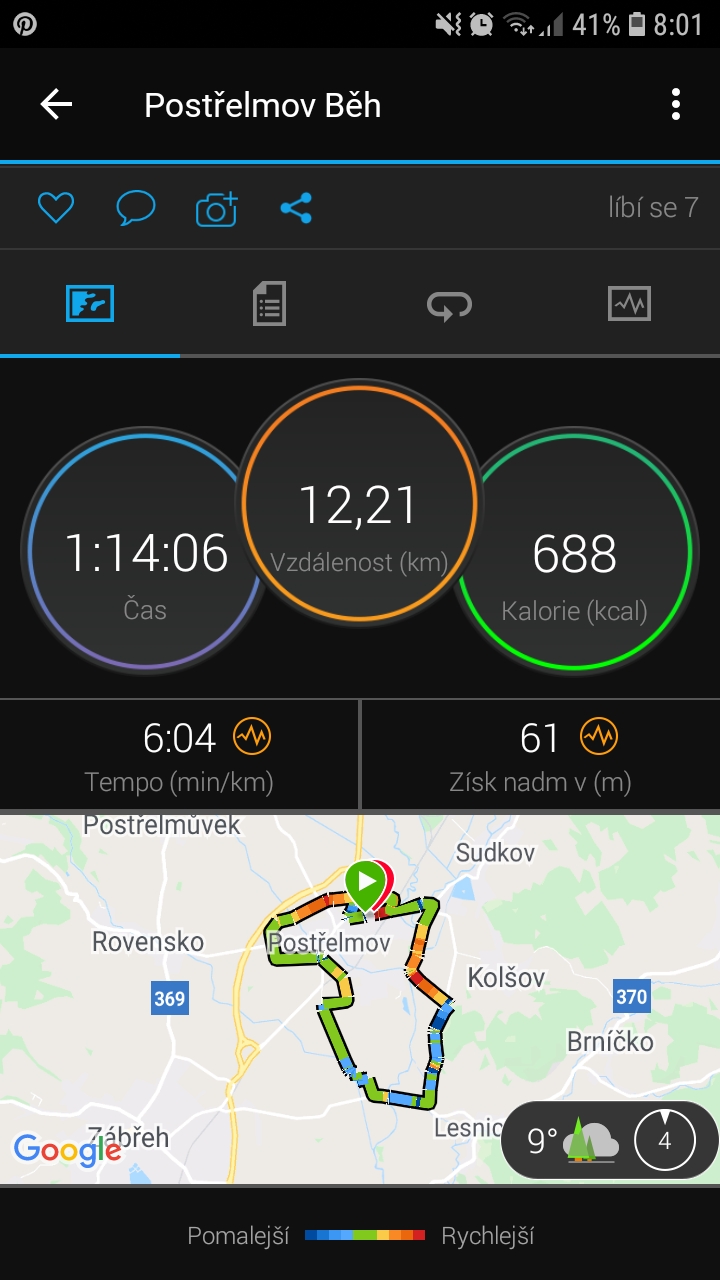Screen dimensions: 720x1280
Task: Open the route map of Postřelmov
Action: (x=360, y=999)
